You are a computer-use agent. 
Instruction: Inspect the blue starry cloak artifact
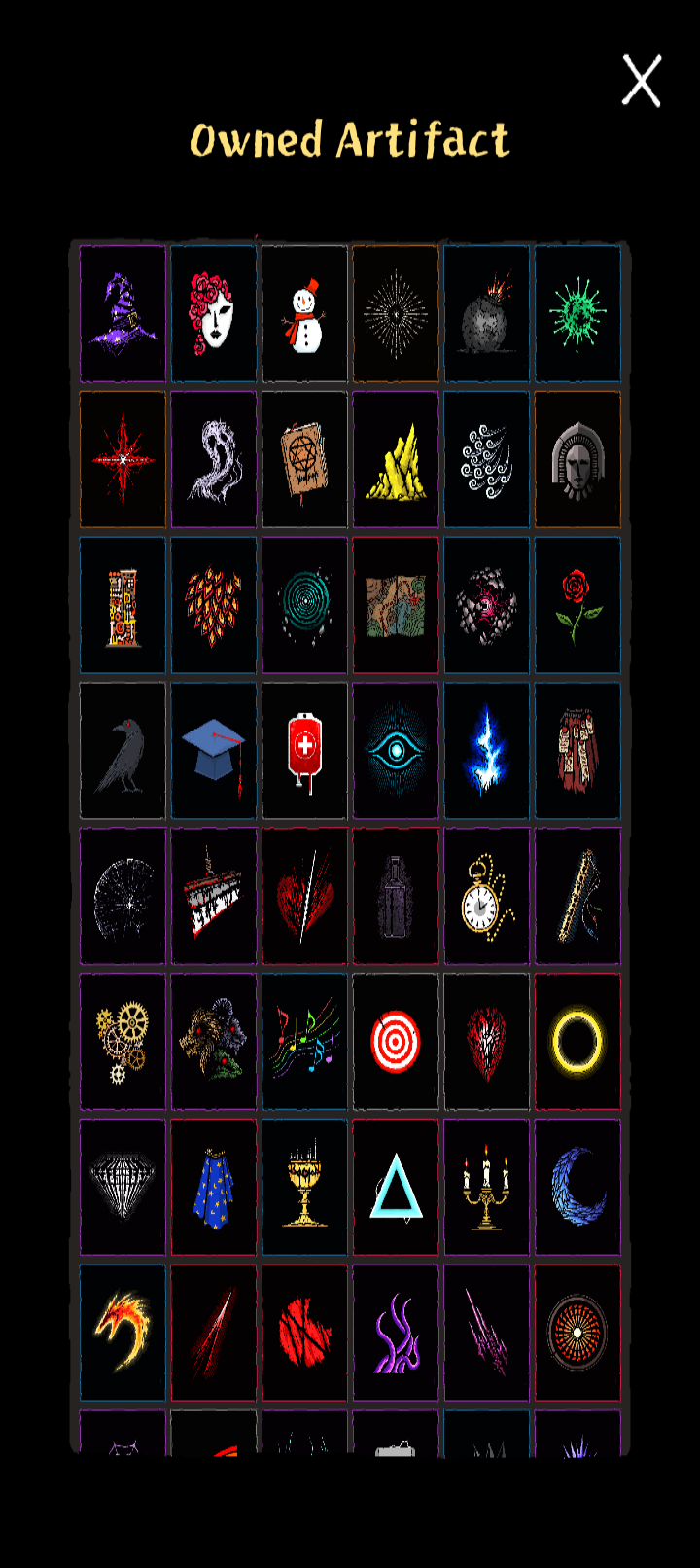pos(214,1189)
